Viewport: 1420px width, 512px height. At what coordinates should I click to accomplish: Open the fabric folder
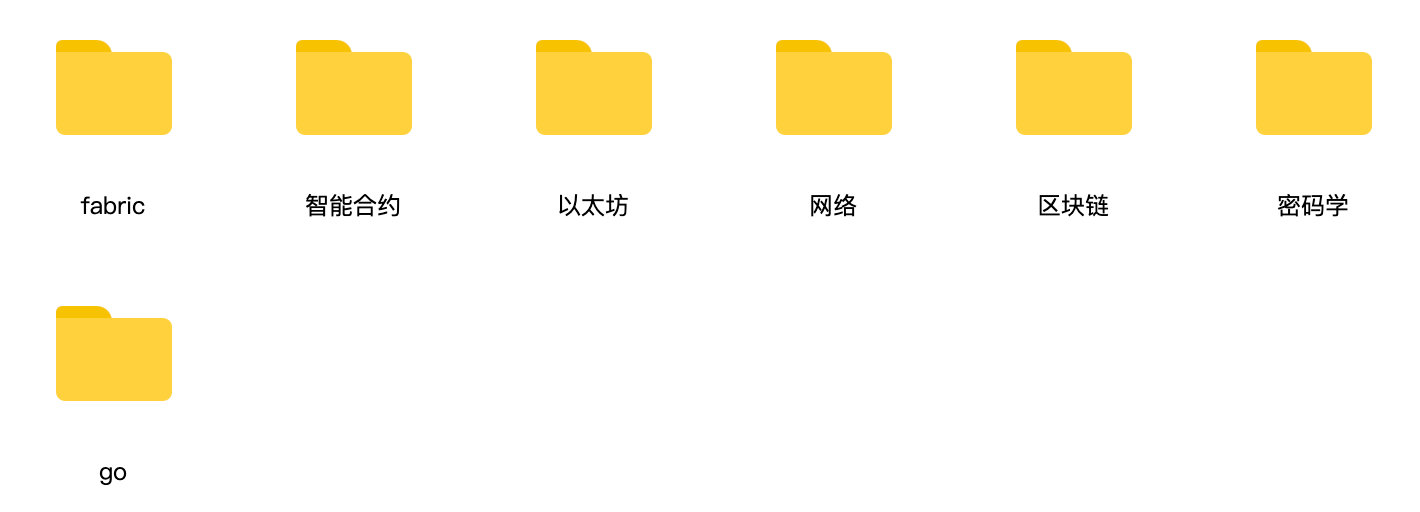[114, 90]
